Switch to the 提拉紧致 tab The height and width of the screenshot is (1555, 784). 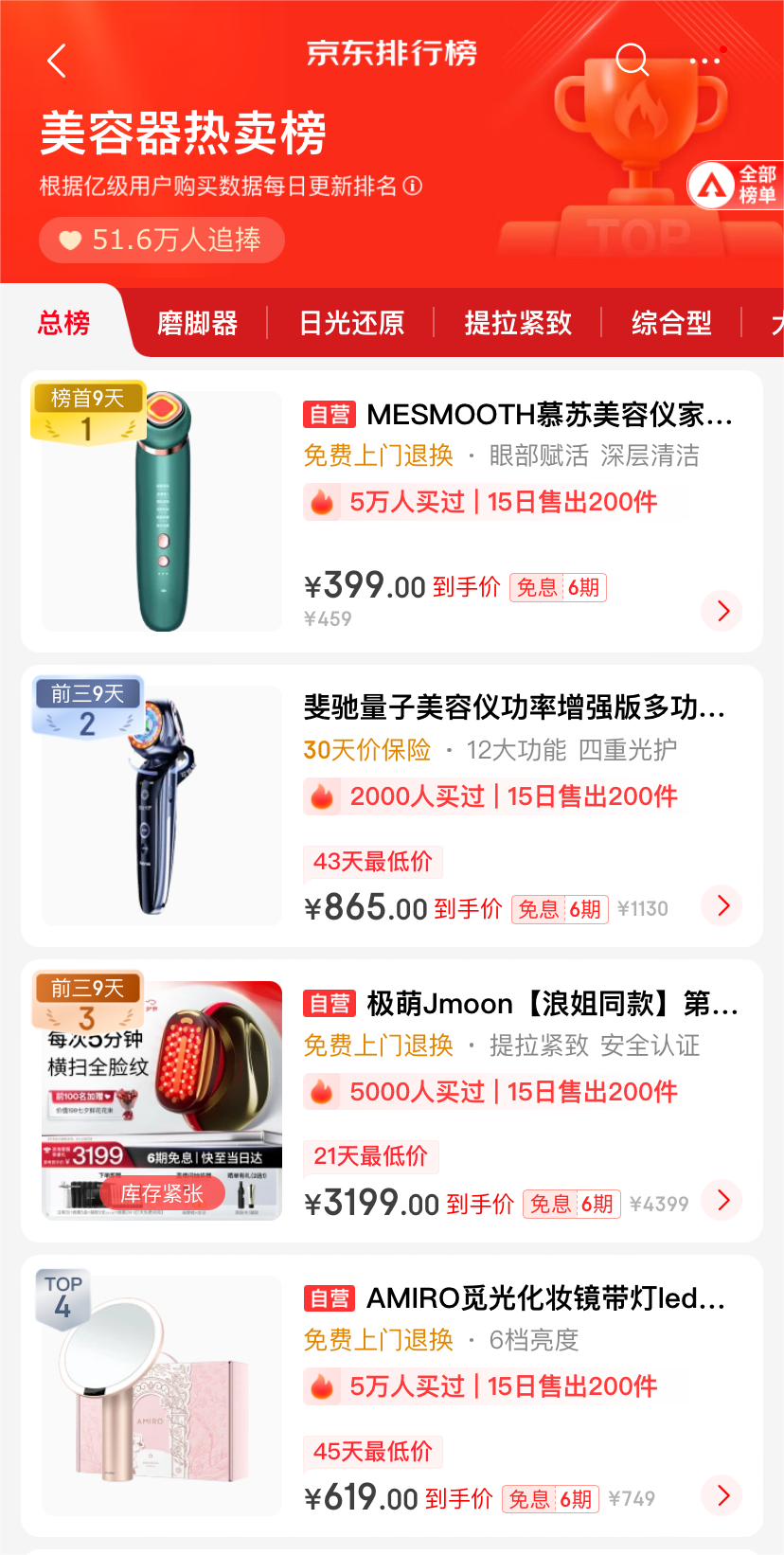pos(518,323)
